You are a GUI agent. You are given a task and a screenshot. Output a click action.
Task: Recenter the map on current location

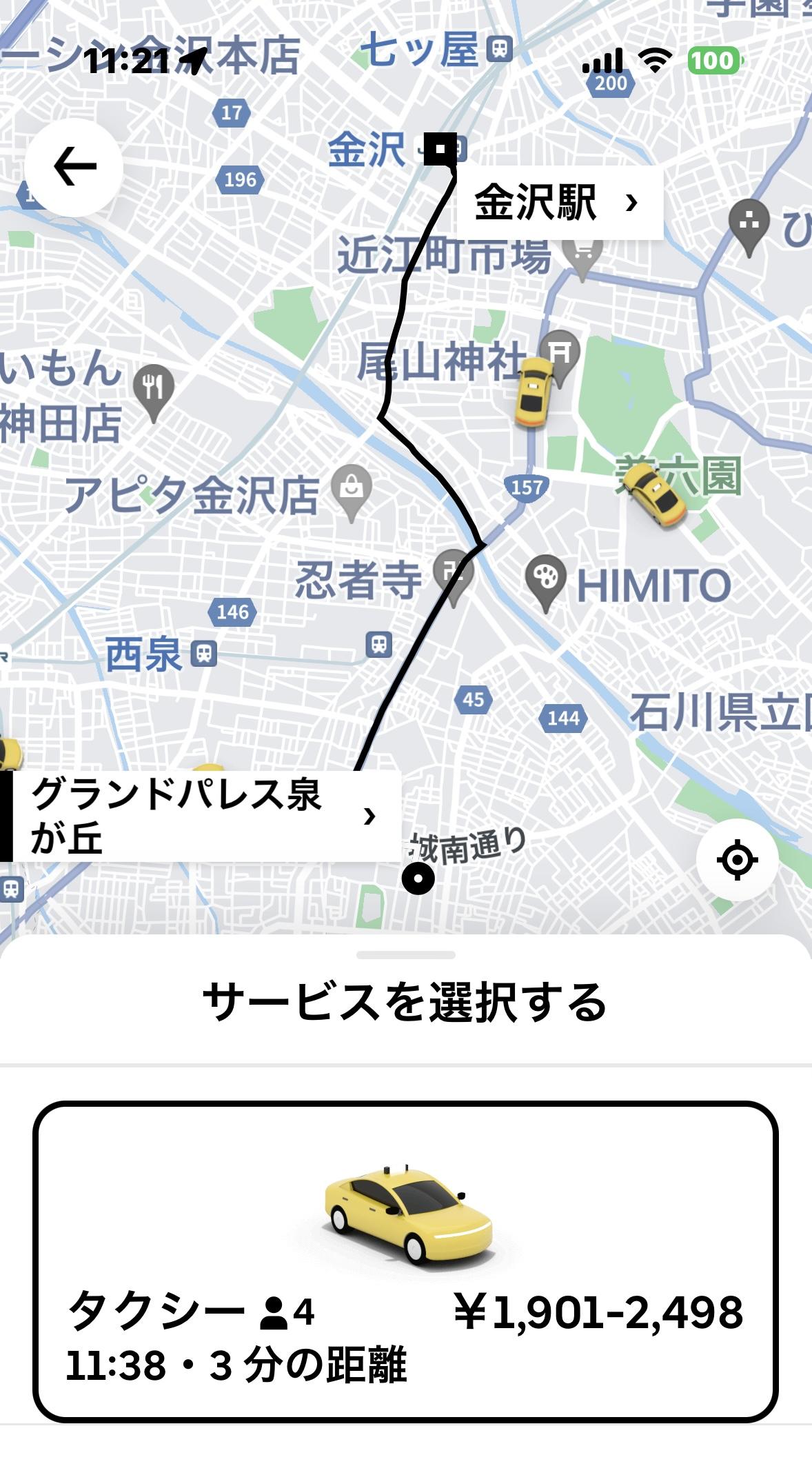737,860
